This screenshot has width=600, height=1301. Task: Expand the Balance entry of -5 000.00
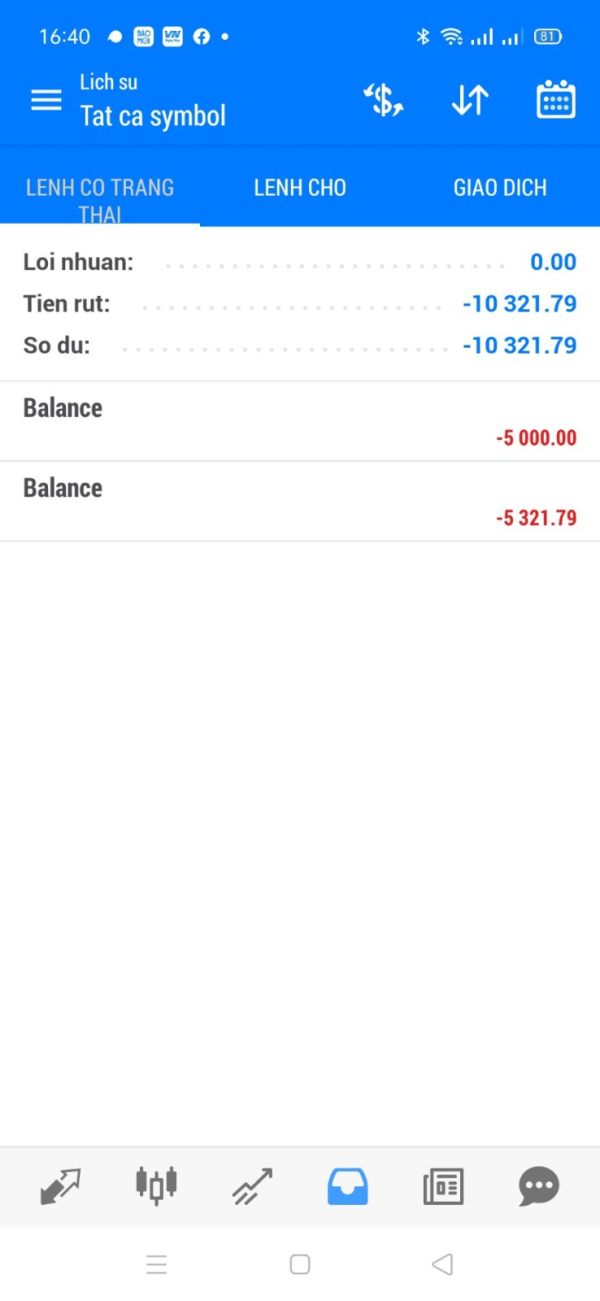(x=300, y=421)
